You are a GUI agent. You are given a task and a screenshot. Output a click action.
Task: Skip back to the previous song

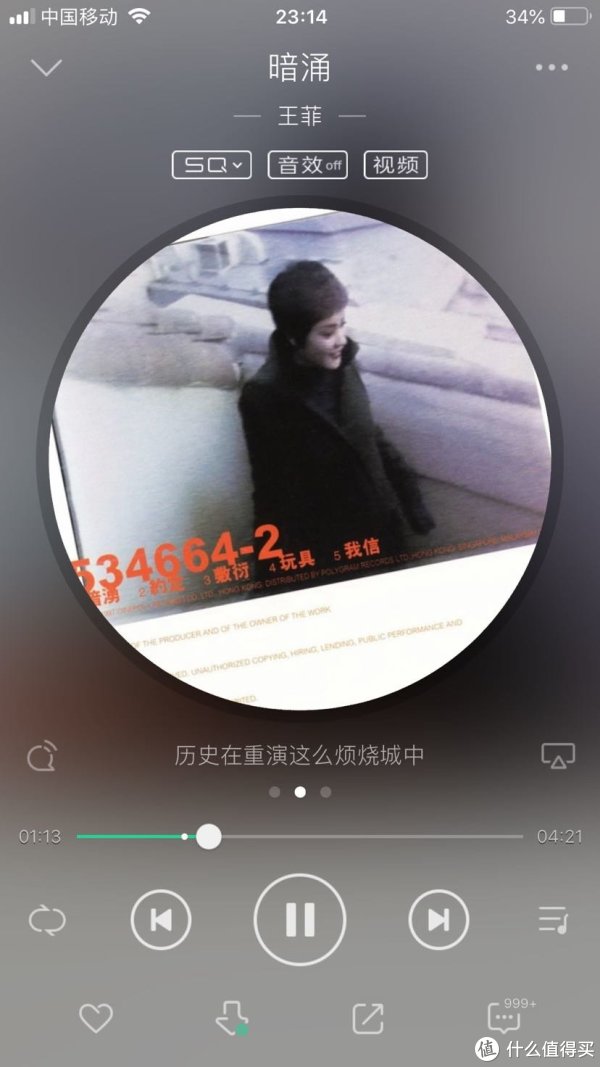(x=160, y=920)
